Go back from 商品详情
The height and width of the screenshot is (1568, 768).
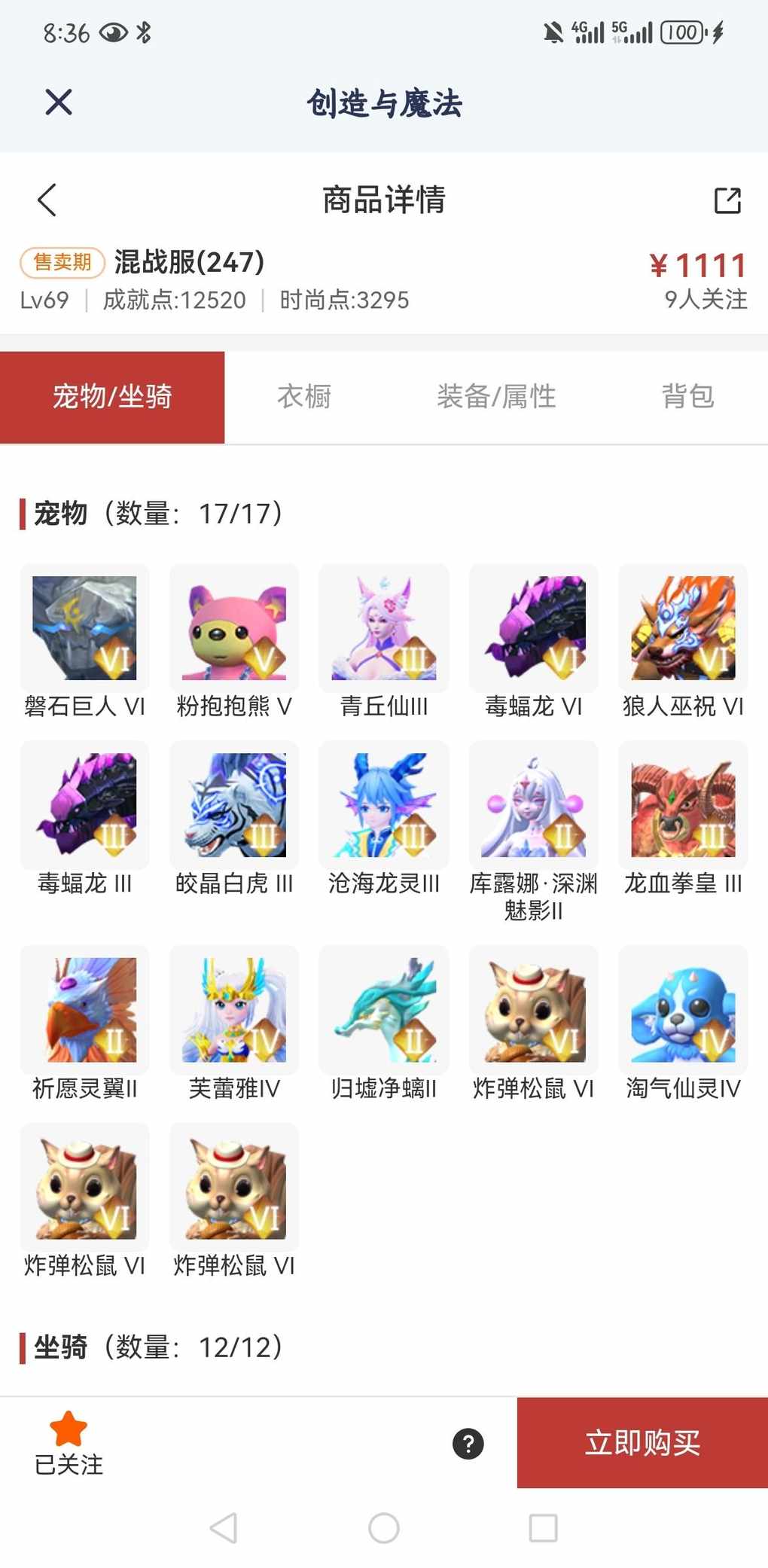[47, 200]
